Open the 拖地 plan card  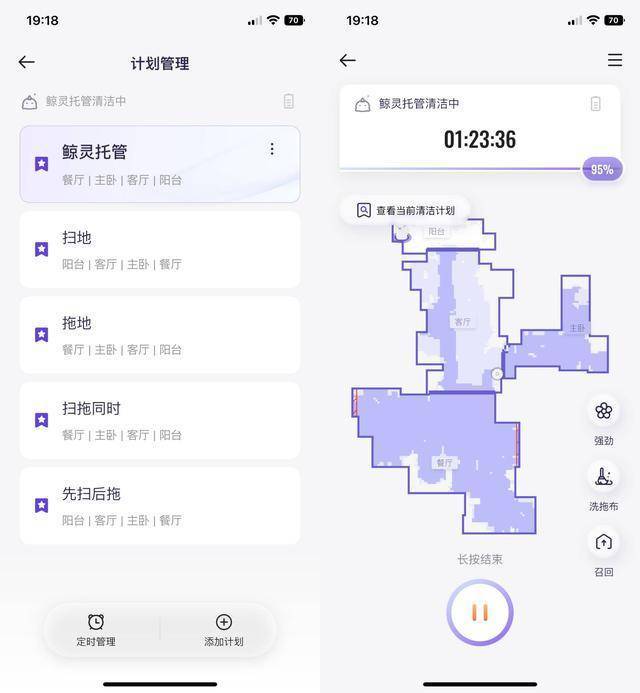(160, 334)
